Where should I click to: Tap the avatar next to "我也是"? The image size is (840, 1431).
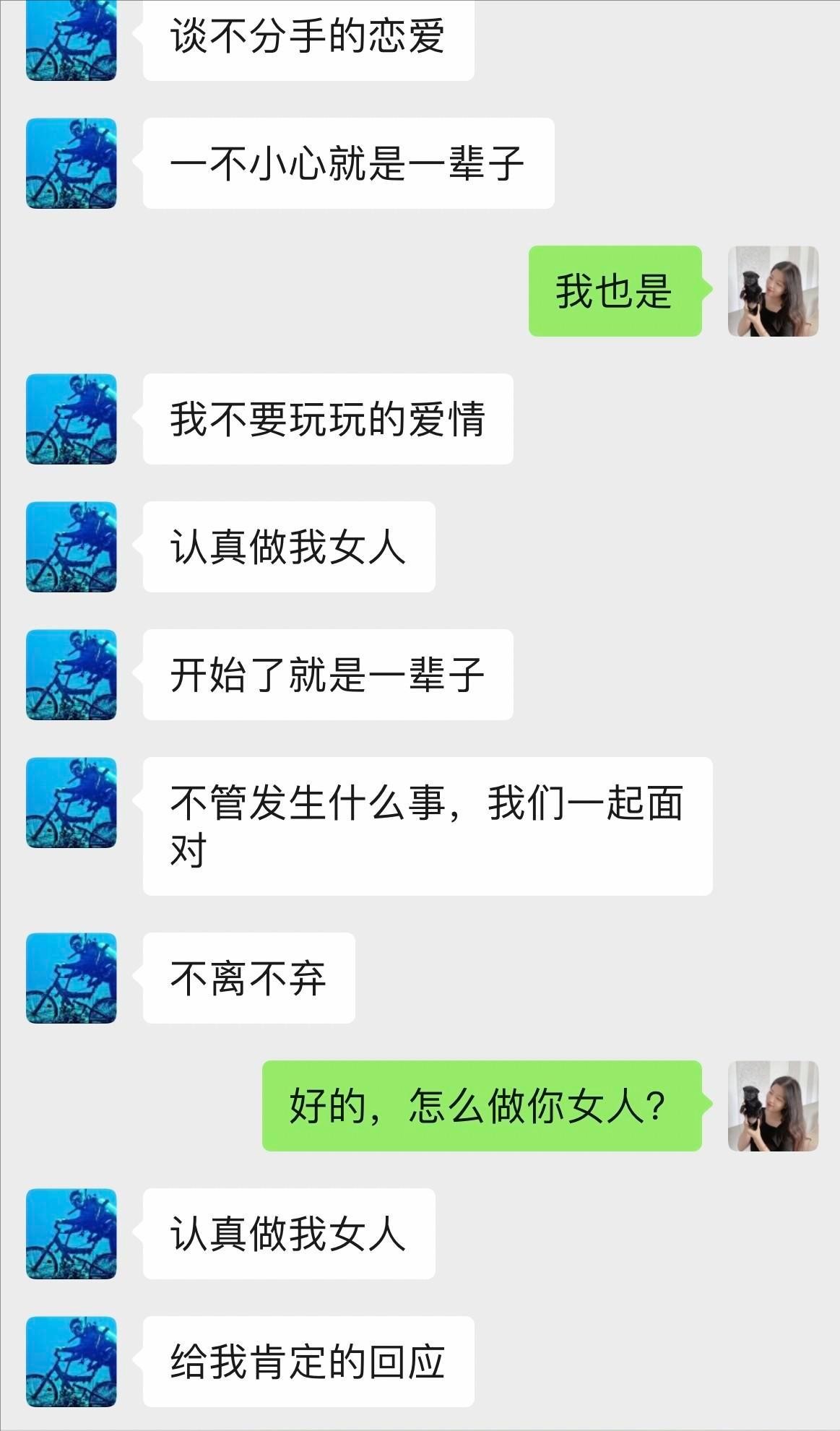pyautogui.click(x=773, y=291)
